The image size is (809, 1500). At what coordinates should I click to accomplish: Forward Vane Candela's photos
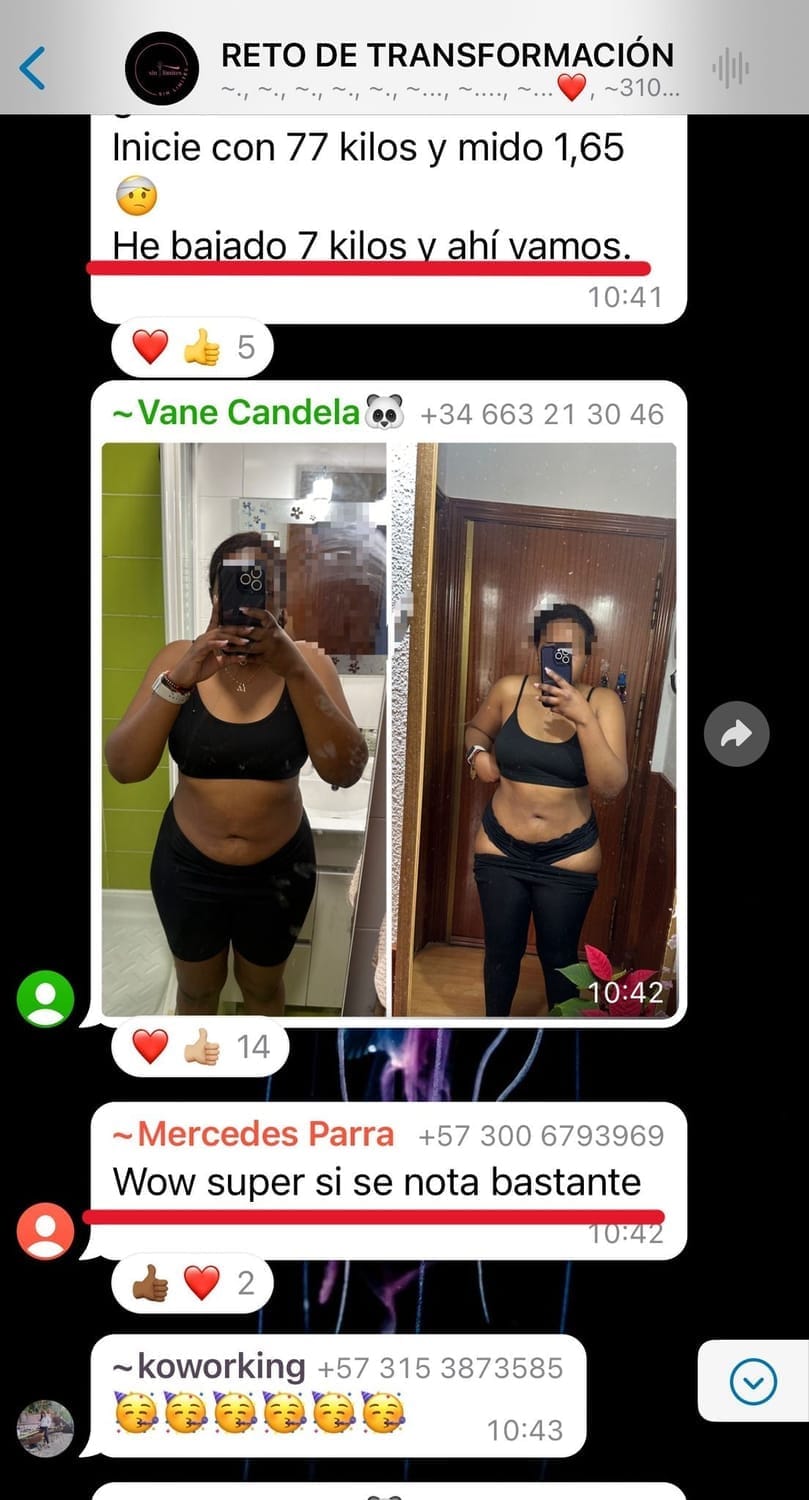[x=736, y=735]
